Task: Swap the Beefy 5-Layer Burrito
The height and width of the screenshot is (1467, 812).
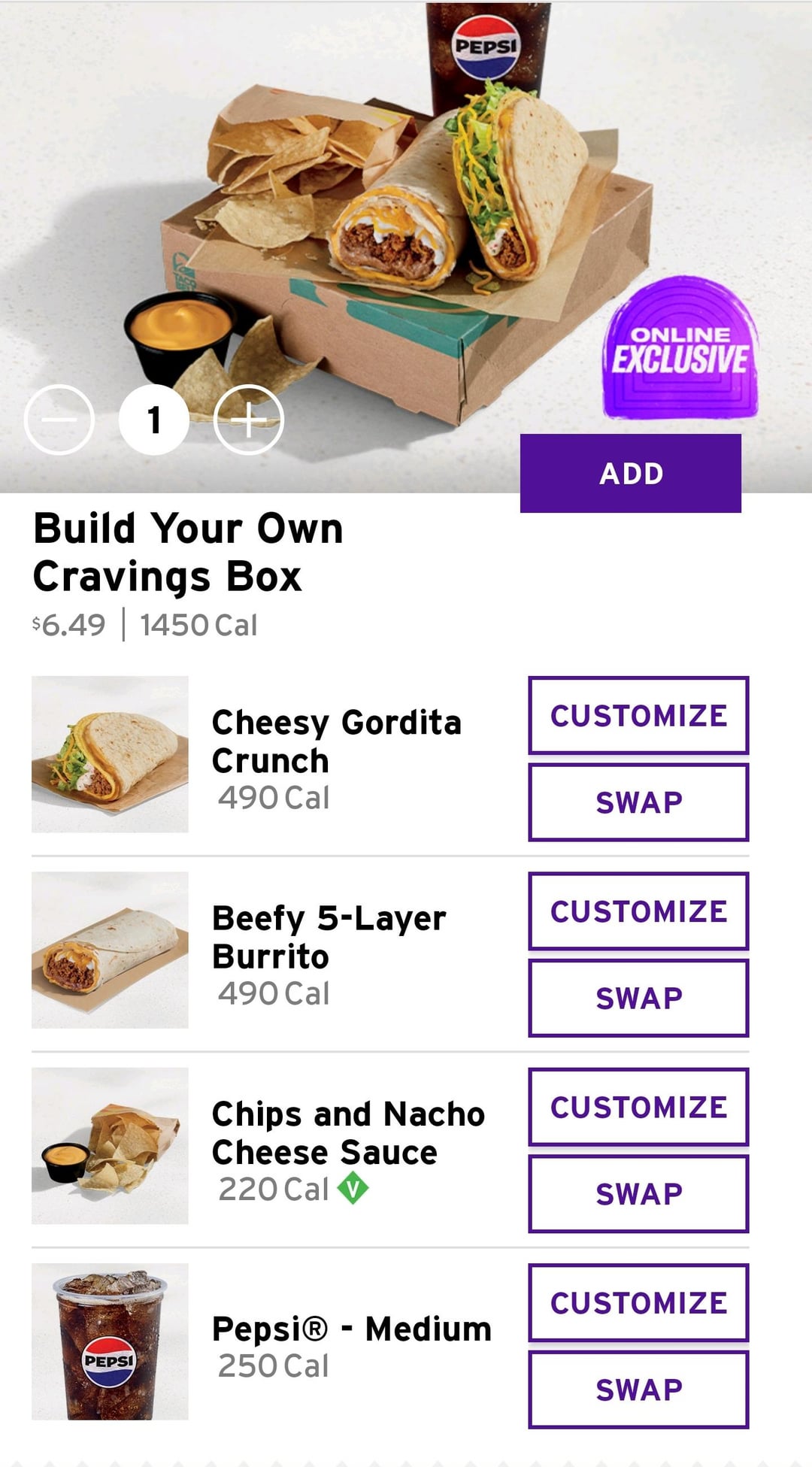Action: (638, 998)
